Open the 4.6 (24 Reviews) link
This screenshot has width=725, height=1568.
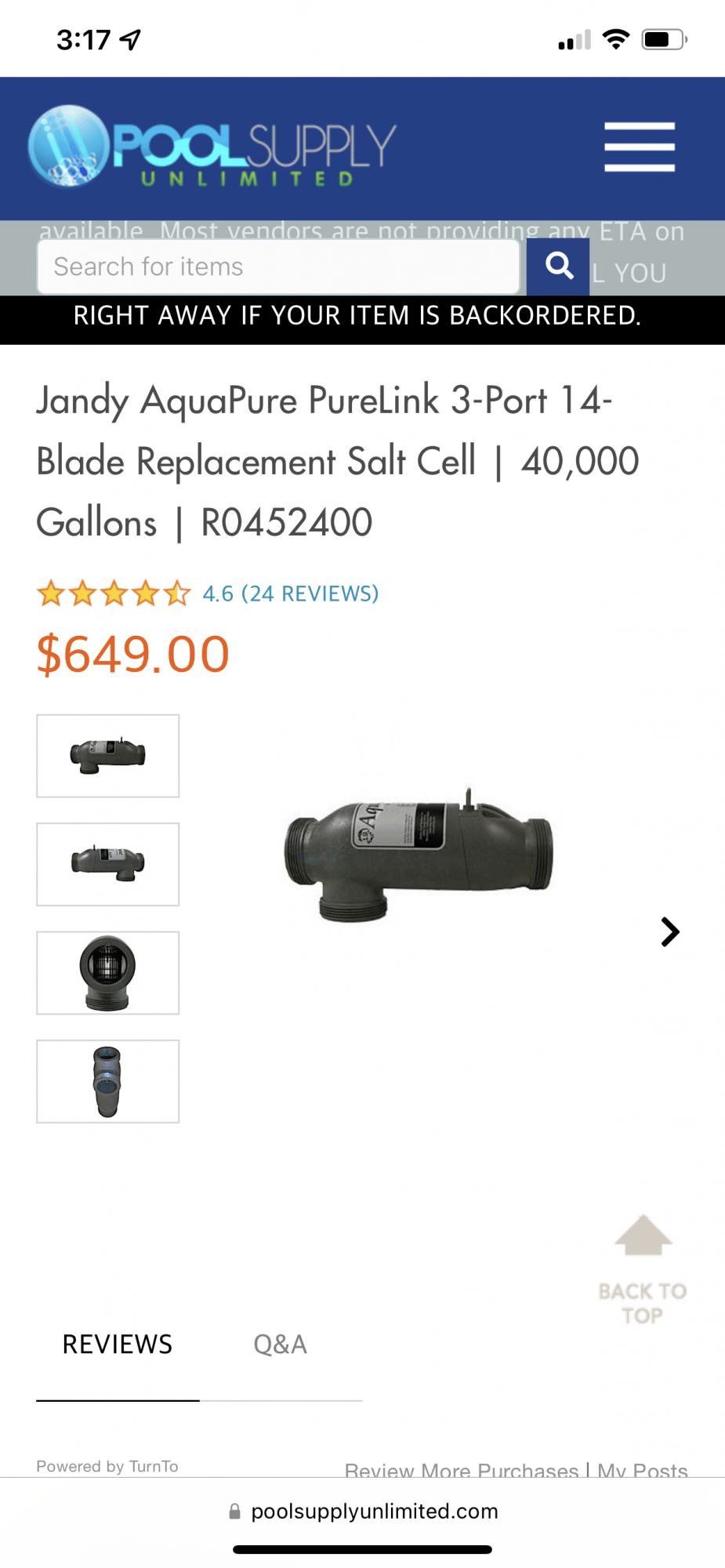[x=290, y=593]
